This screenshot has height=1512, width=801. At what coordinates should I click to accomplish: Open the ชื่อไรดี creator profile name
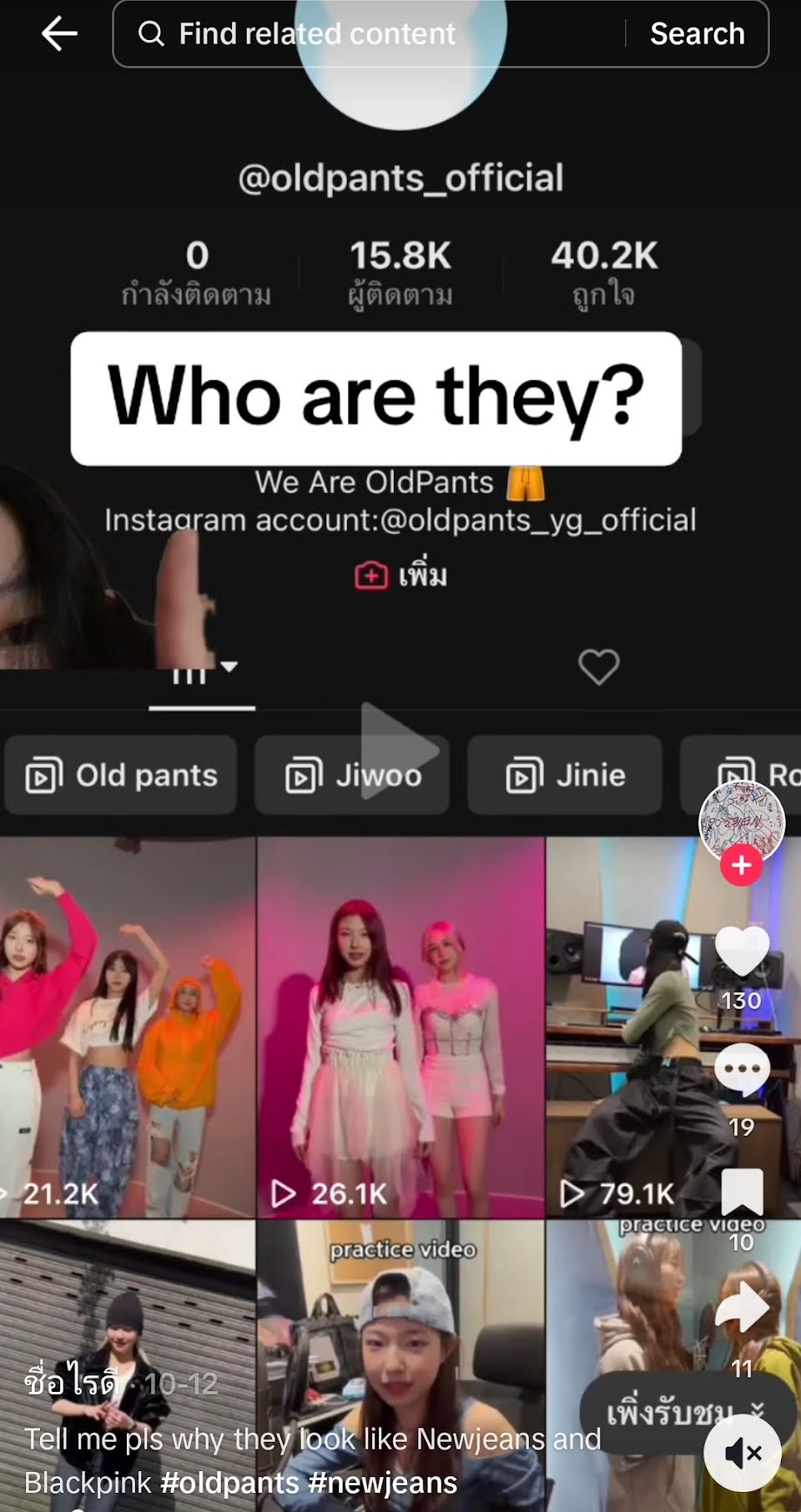click(x=70, y=1384)
